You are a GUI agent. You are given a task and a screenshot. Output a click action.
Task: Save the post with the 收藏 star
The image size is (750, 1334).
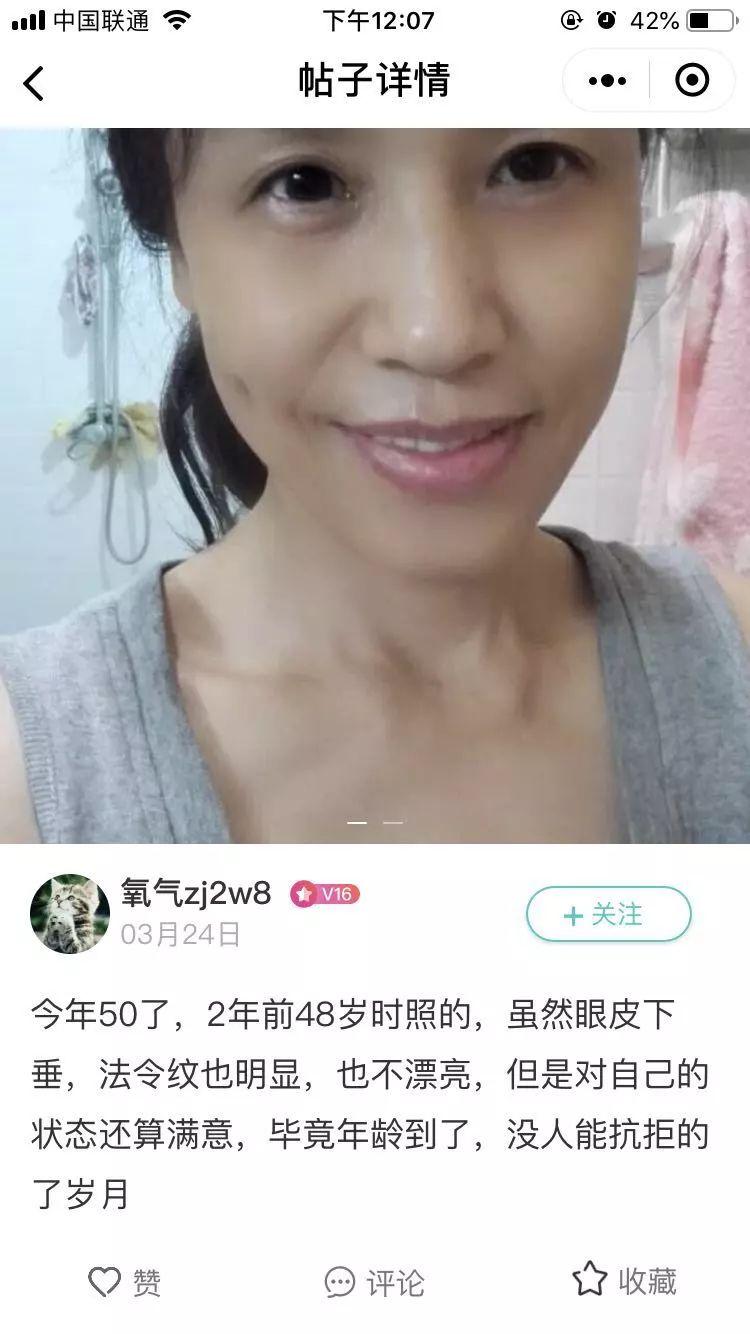coord(625,1280)
